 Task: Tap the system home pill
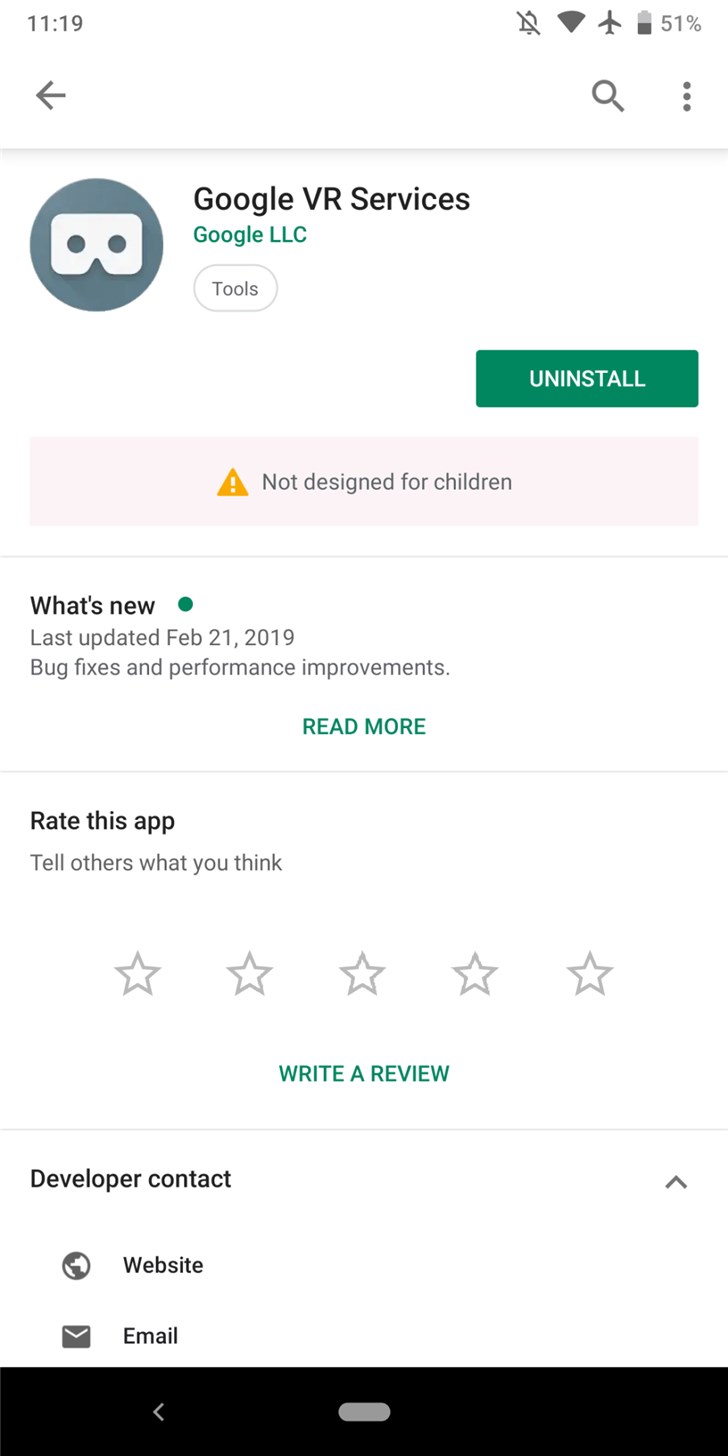[364, 1412]
